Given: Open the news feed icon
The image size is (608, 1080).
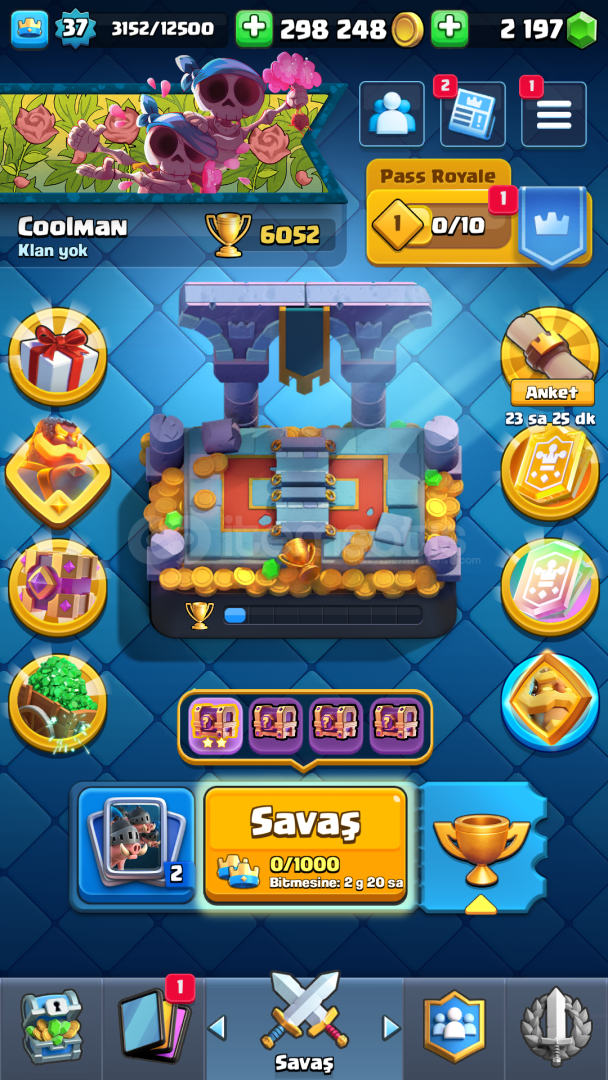Looking at the screenshot, I should click(x=472, y=115).
